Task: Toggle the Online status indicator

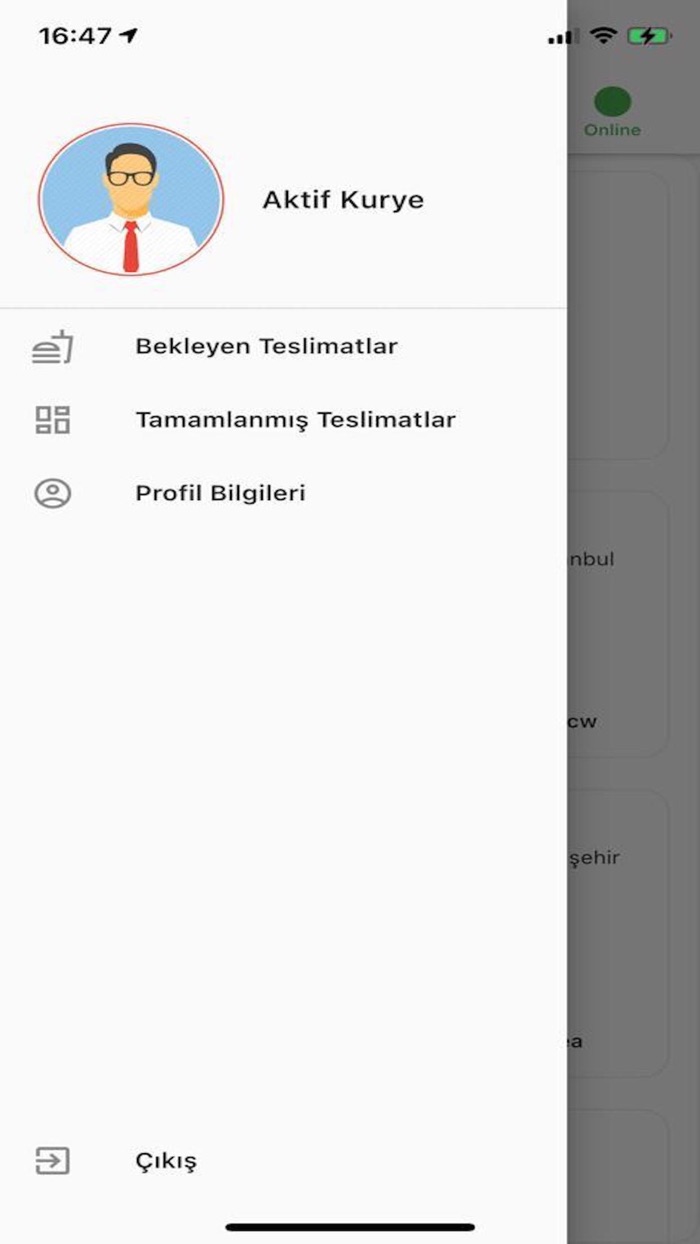Action: (x=612, y=112)
